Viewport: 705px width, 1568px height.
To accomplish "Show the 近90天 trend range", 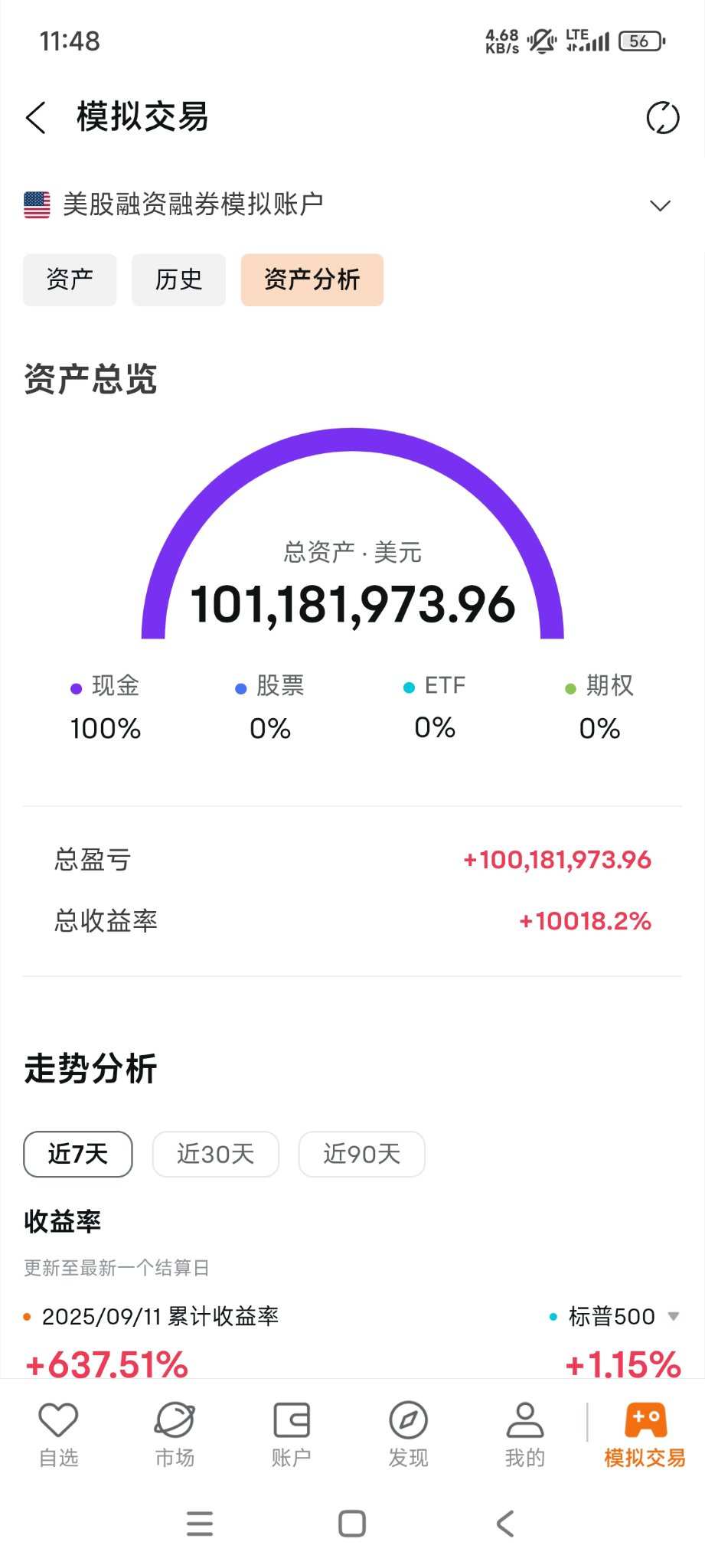I will 361,1154.
